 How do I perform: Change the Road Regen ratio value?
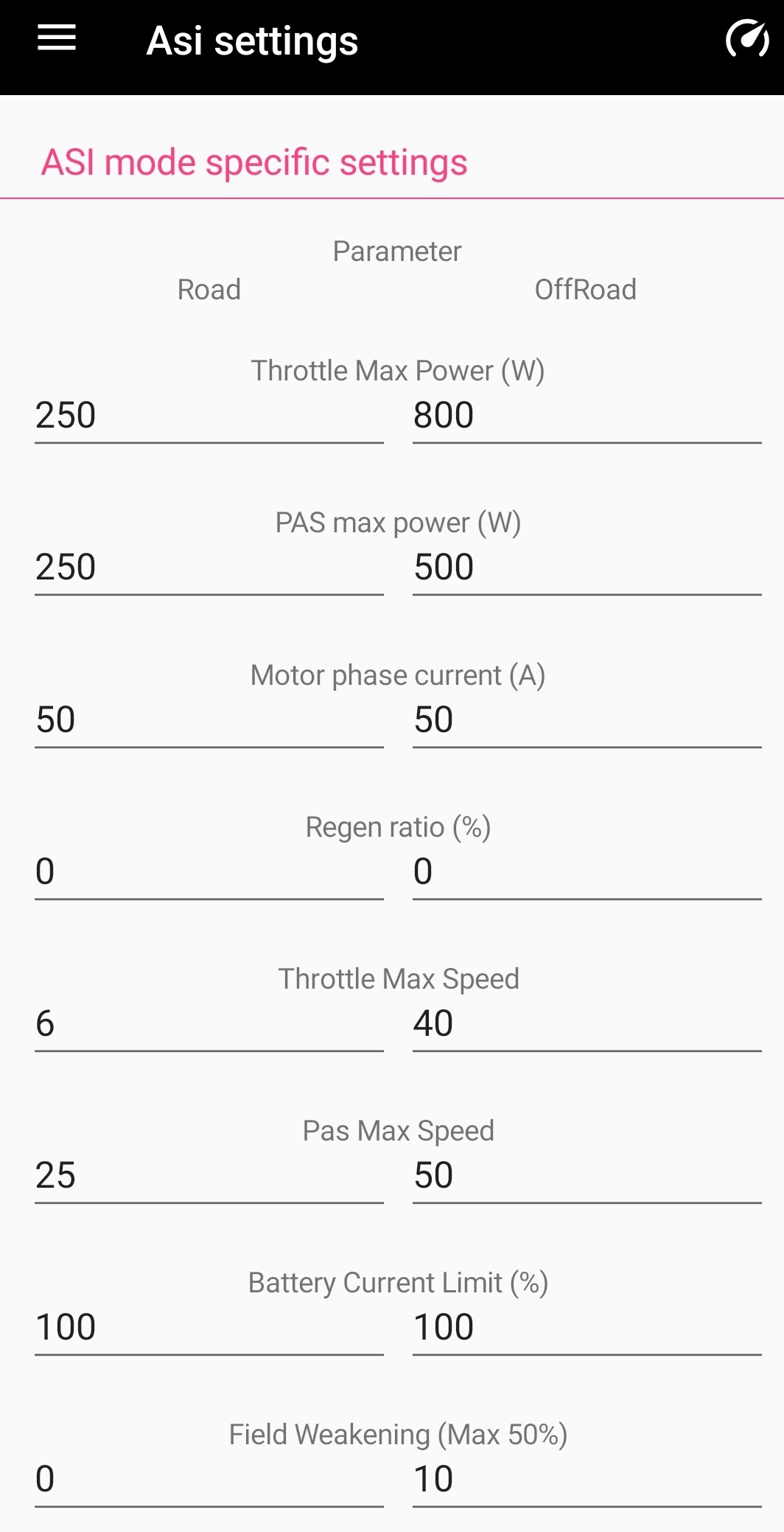point(209,872)
